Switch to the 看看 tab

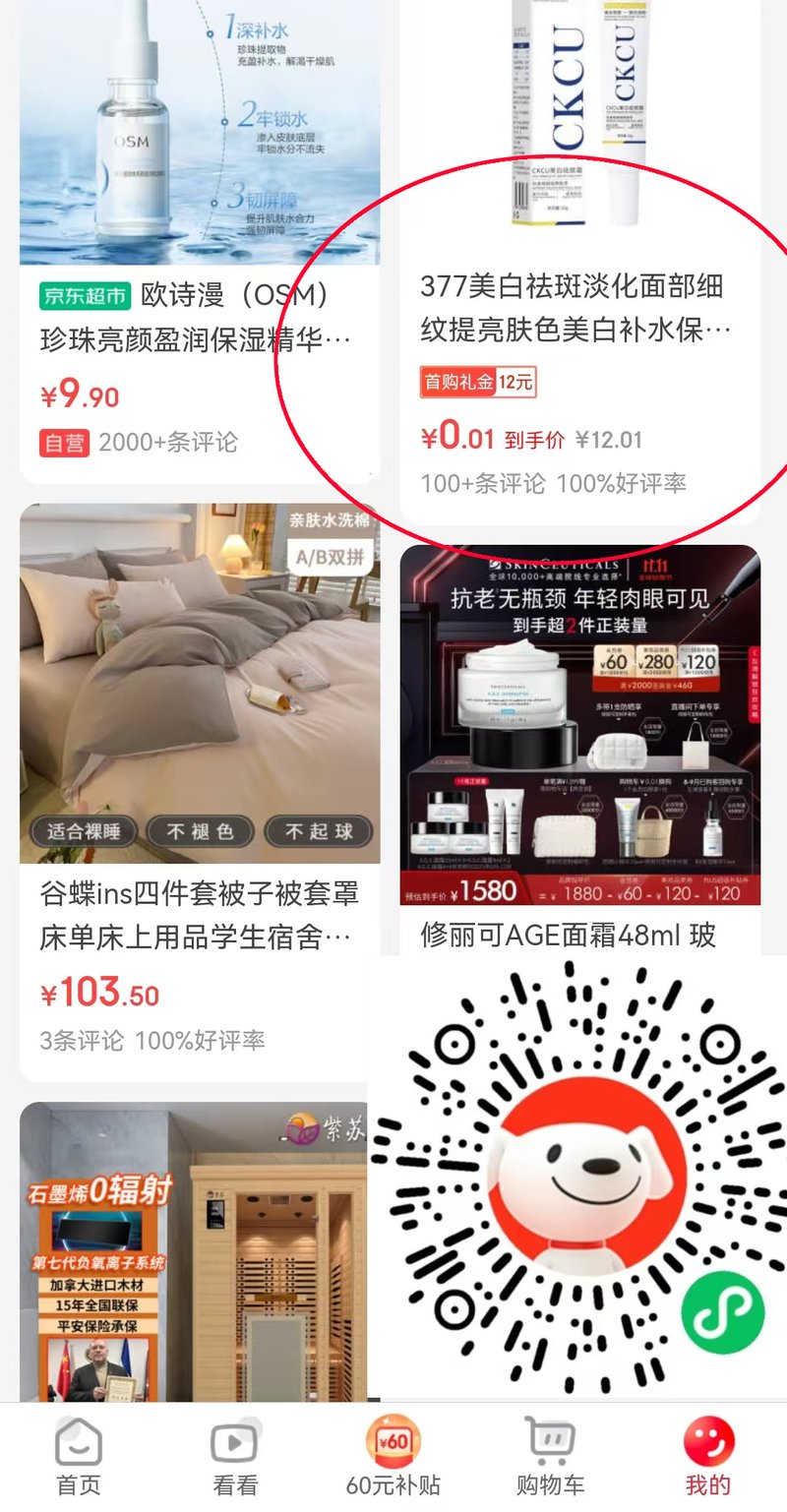(234, 1458)
